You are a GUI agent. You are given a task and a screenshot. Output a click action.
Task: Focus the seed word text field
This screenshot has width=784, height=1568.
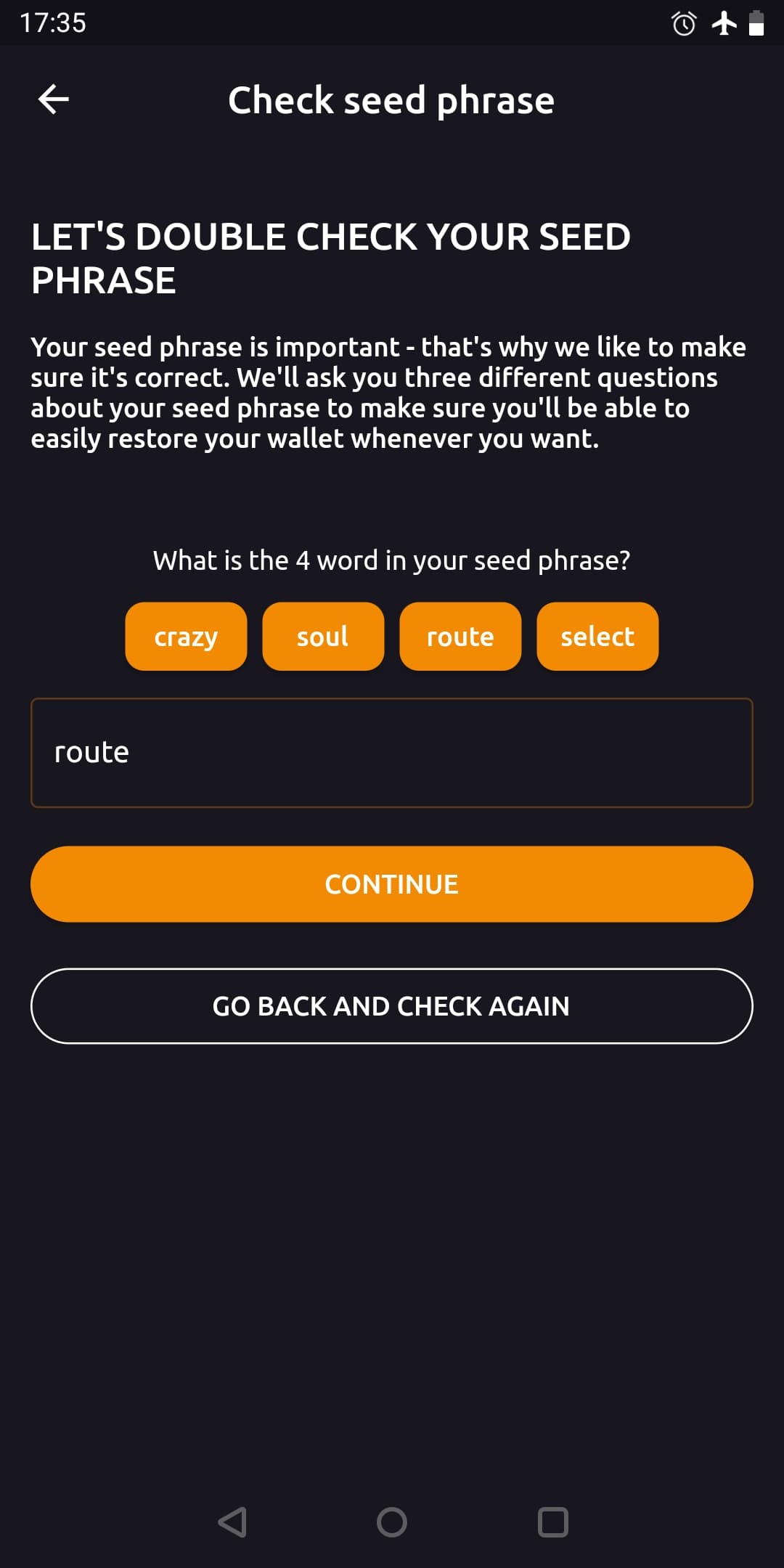[x=392, y=753]
